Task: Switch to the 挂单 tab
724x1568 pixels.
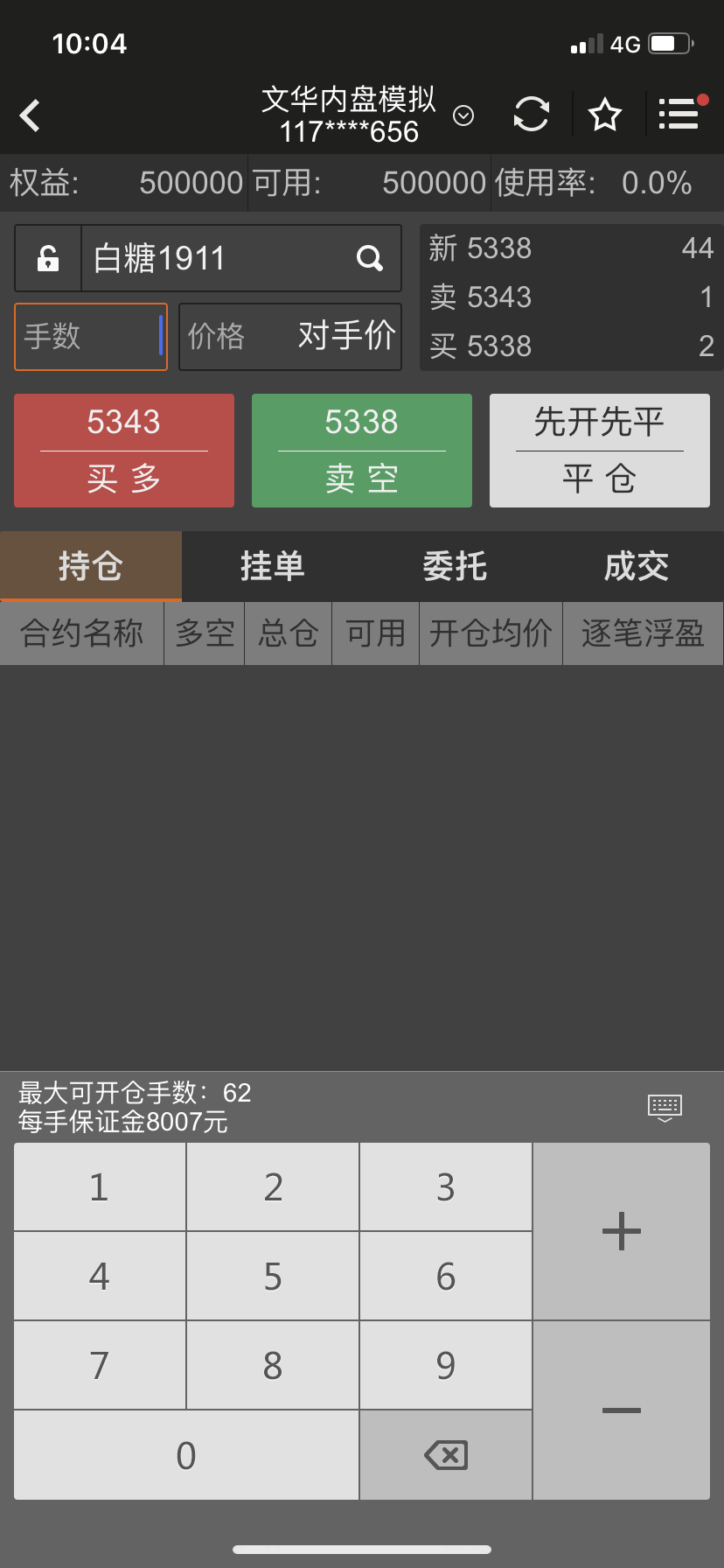Action: (x=273, y=566)
